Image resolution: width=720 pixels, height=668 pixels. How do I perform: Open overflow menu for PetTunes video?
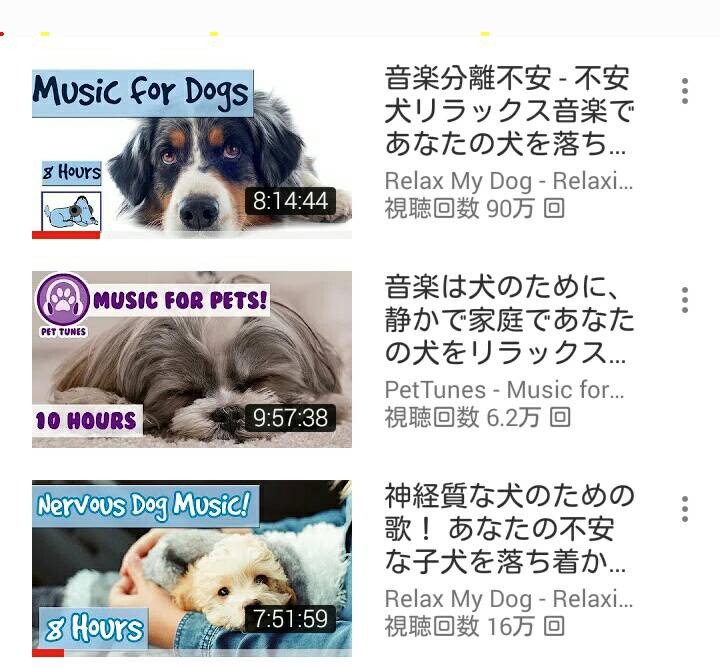point(685,300)
